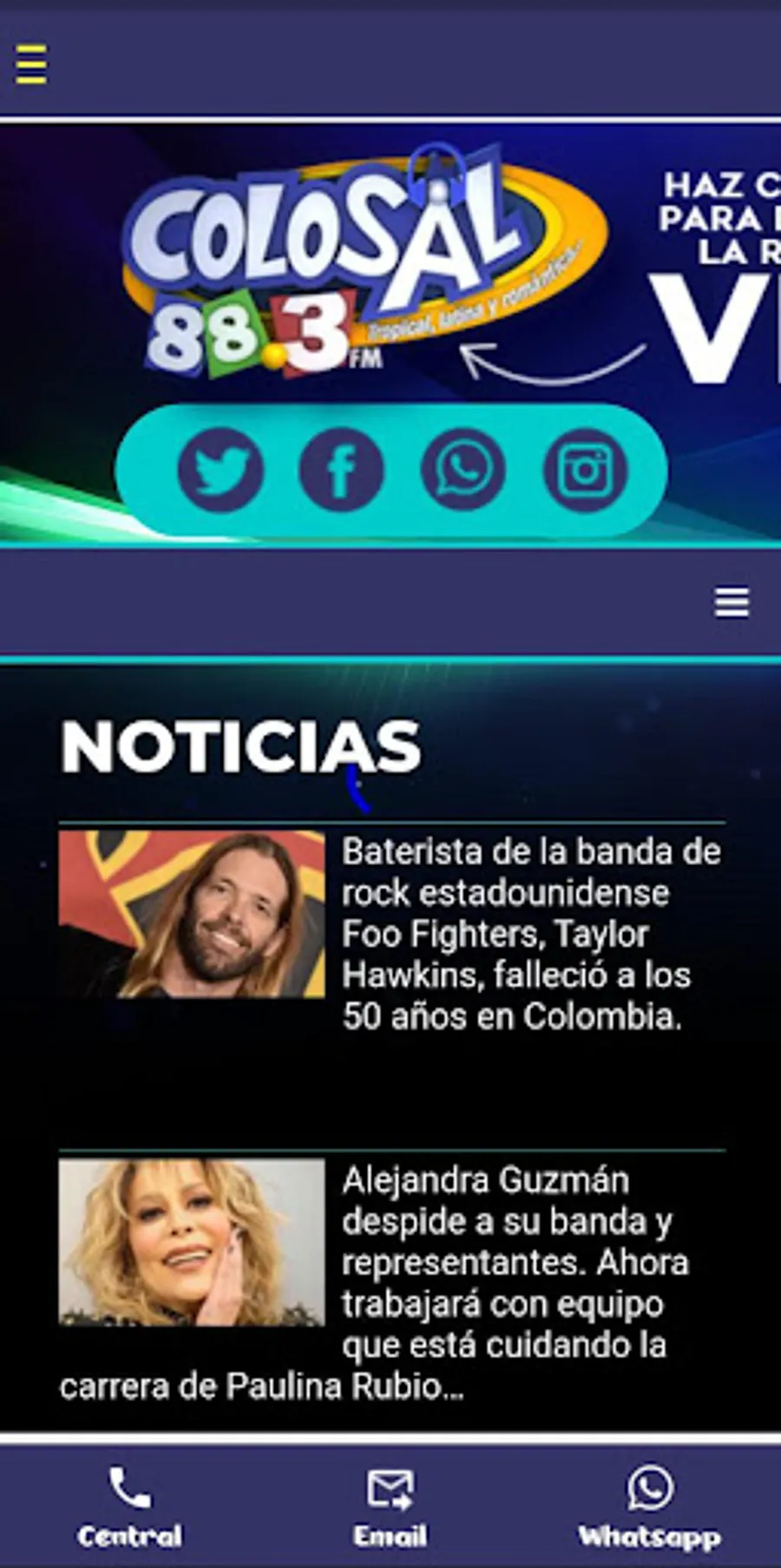The image size is (781, 1568).
Task: Open the Facebook social link
Action: (x=341, y=469)
